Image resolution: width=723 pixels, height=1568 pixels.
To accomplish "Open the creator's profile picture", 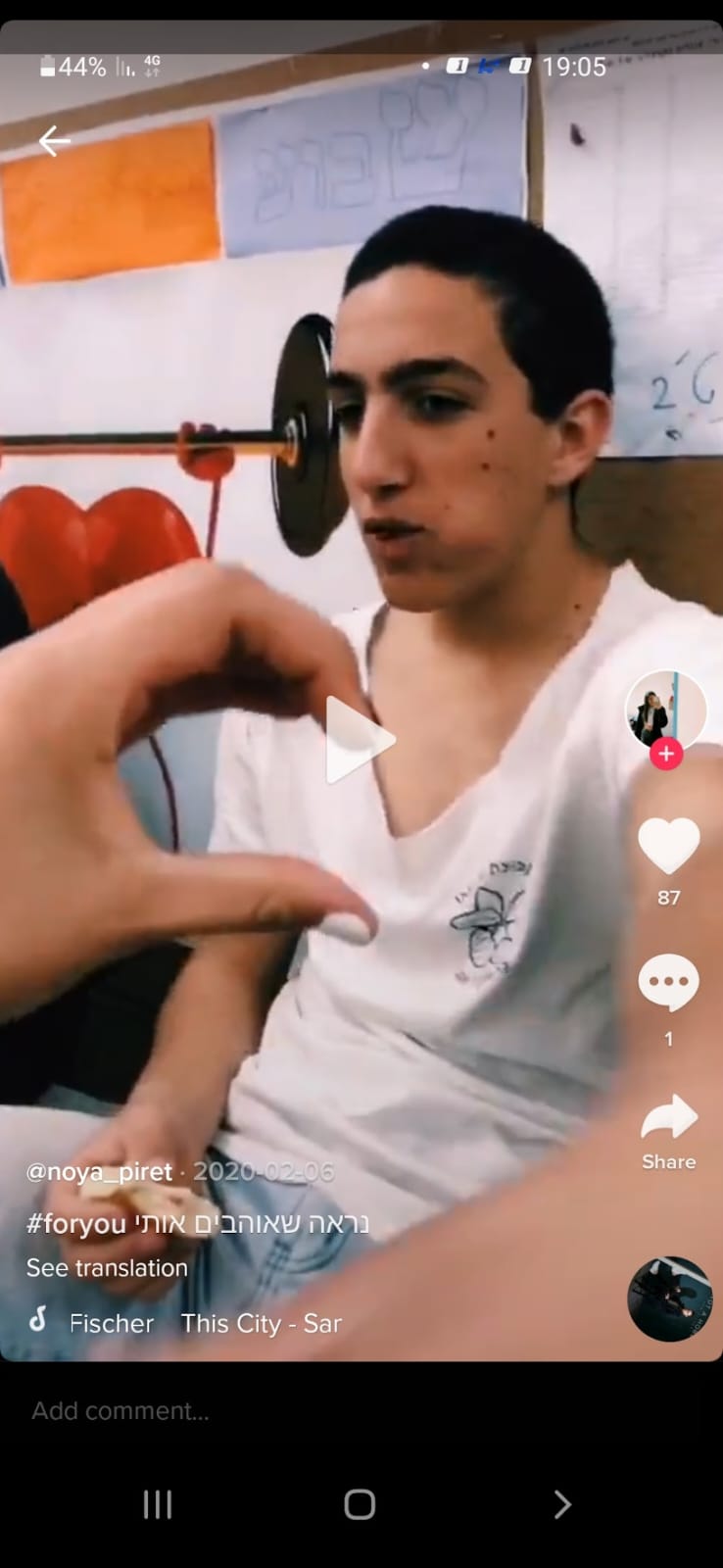I will 665,710.
